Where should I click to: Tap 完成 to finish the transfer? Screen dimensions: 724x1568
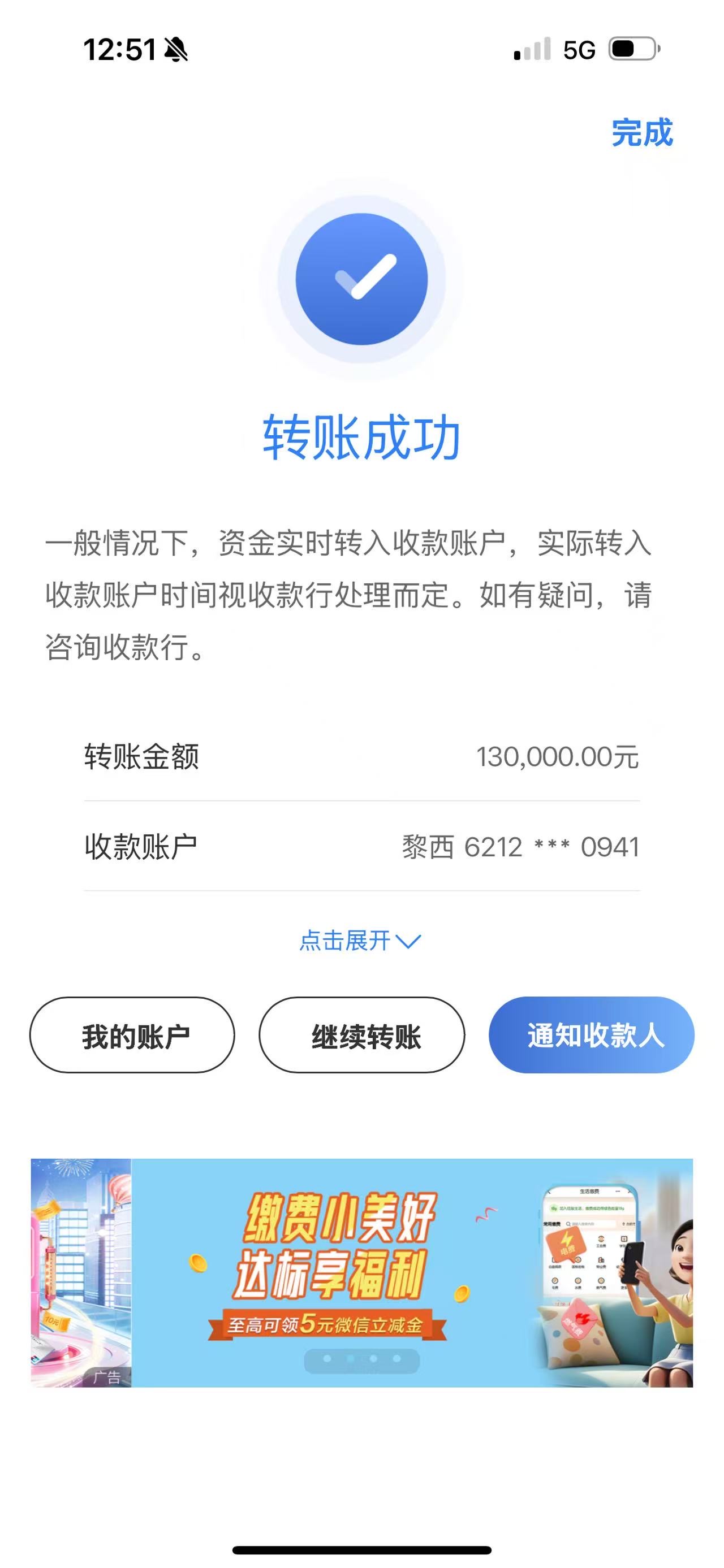click(642, 132)
